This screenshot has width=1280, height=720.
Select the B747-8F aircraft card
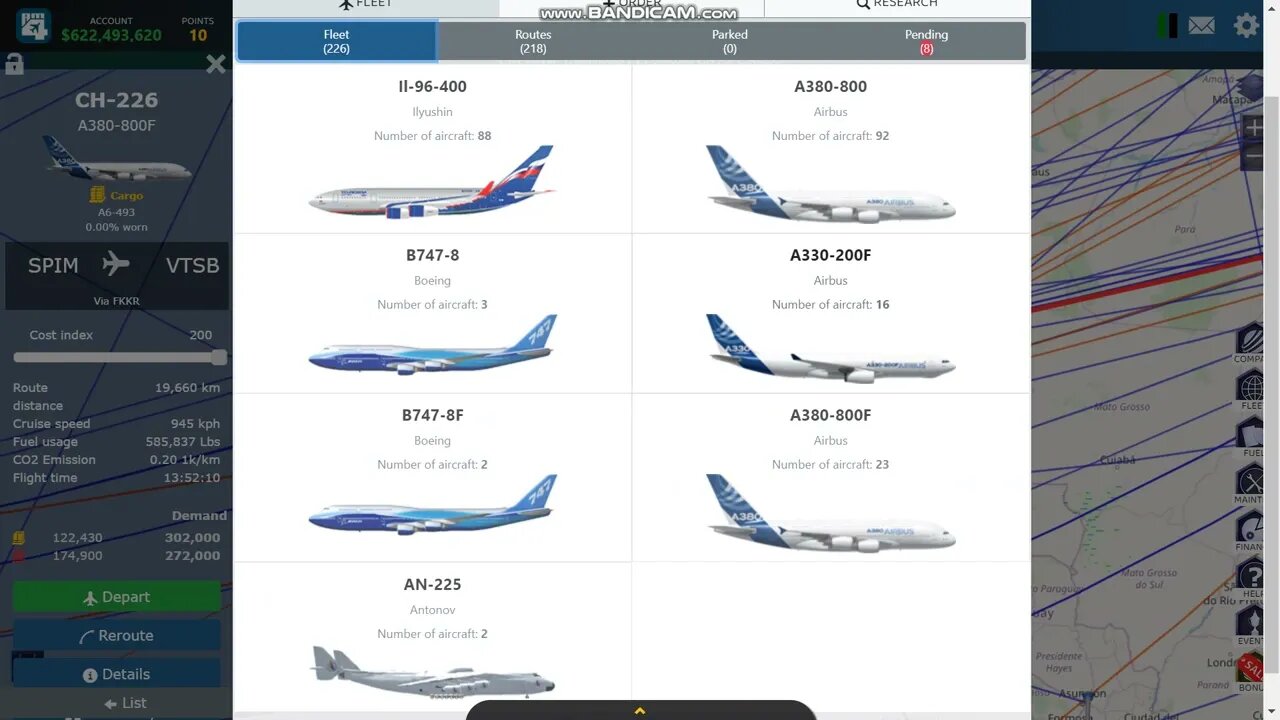[x=432, y=478]
